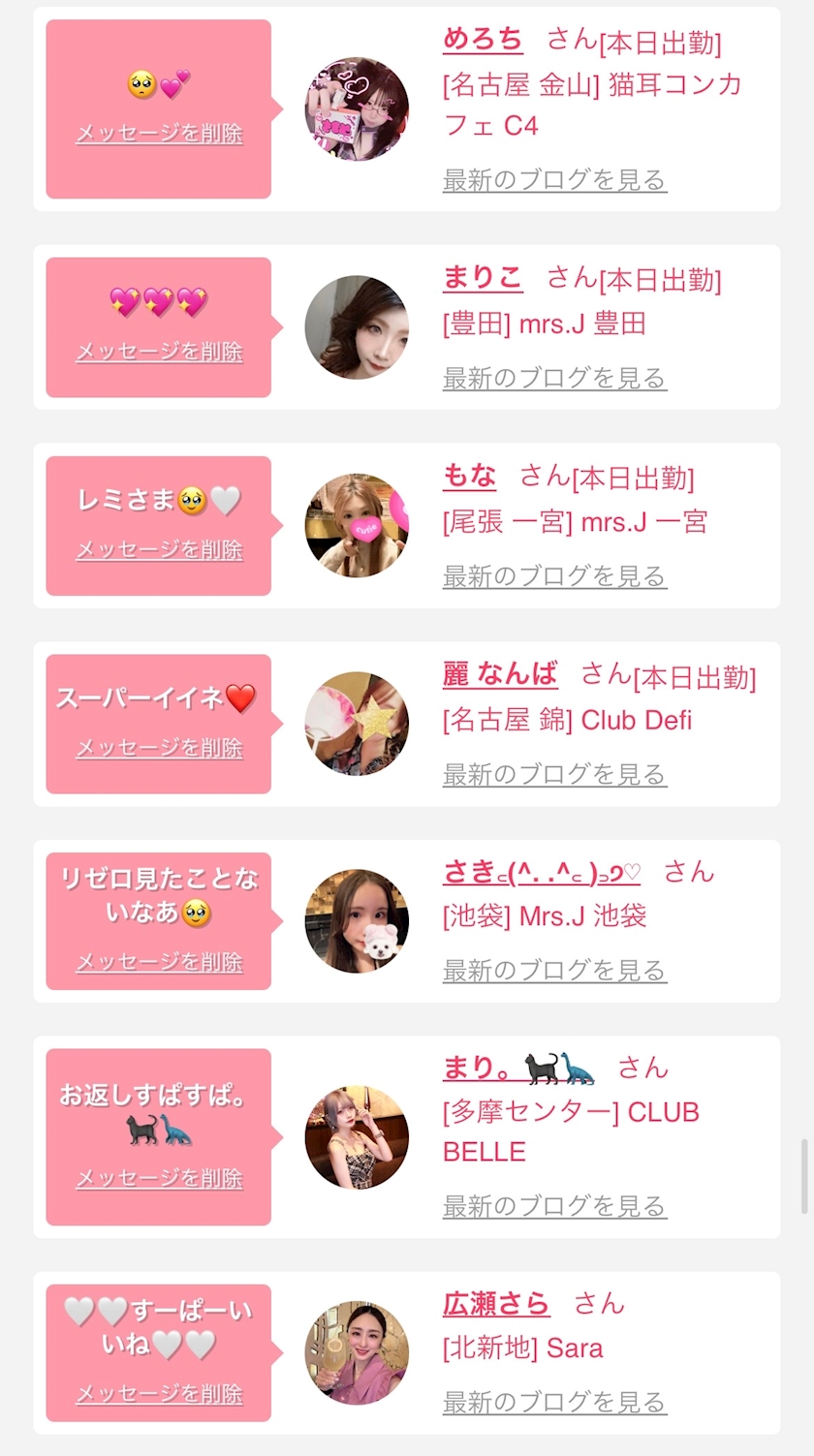Screen dimensions: 814x1456
Task: Tap さき's profile photo
Action: pos(357,920)
